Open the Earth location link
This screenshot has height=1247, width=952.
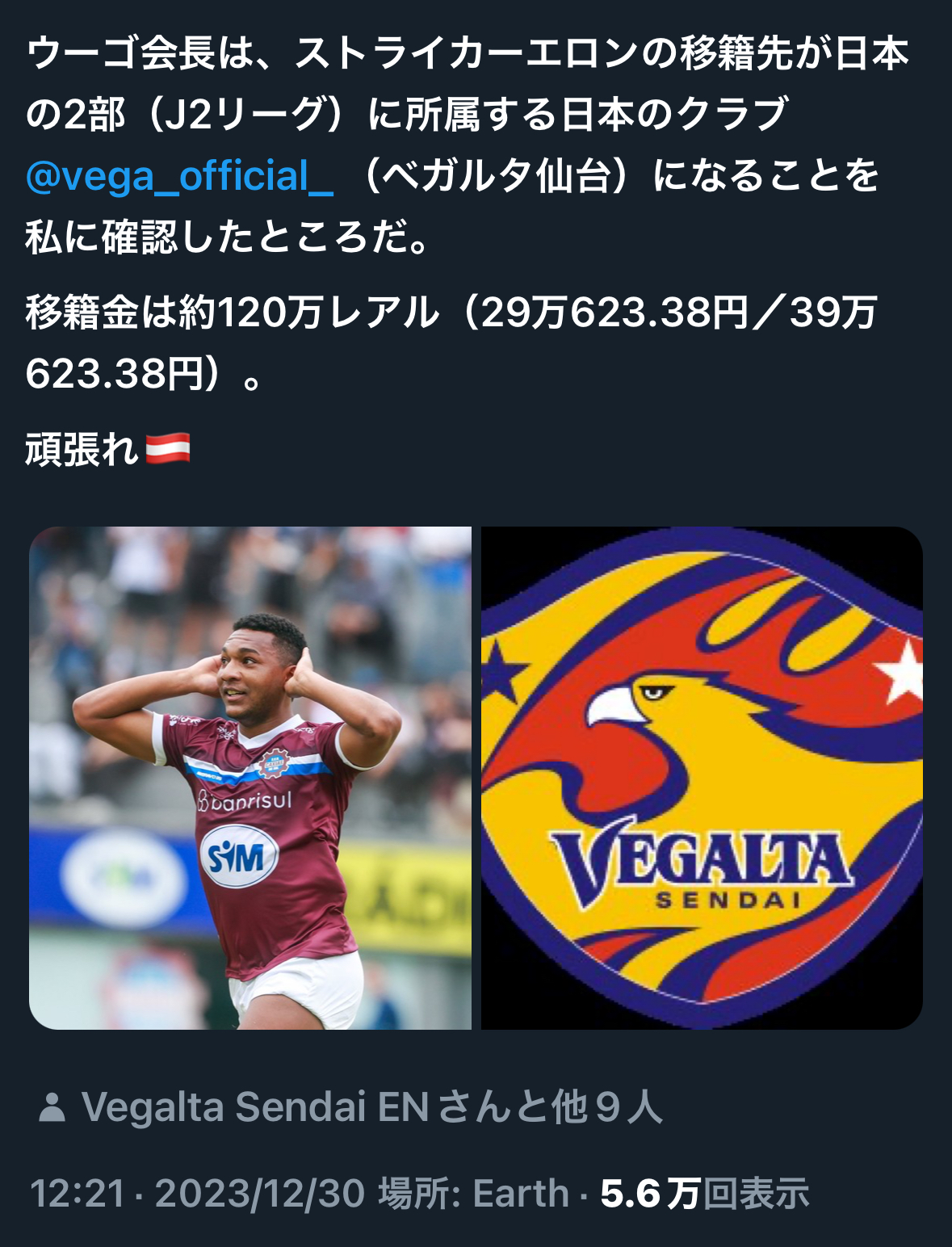(x=520, y=1194)
